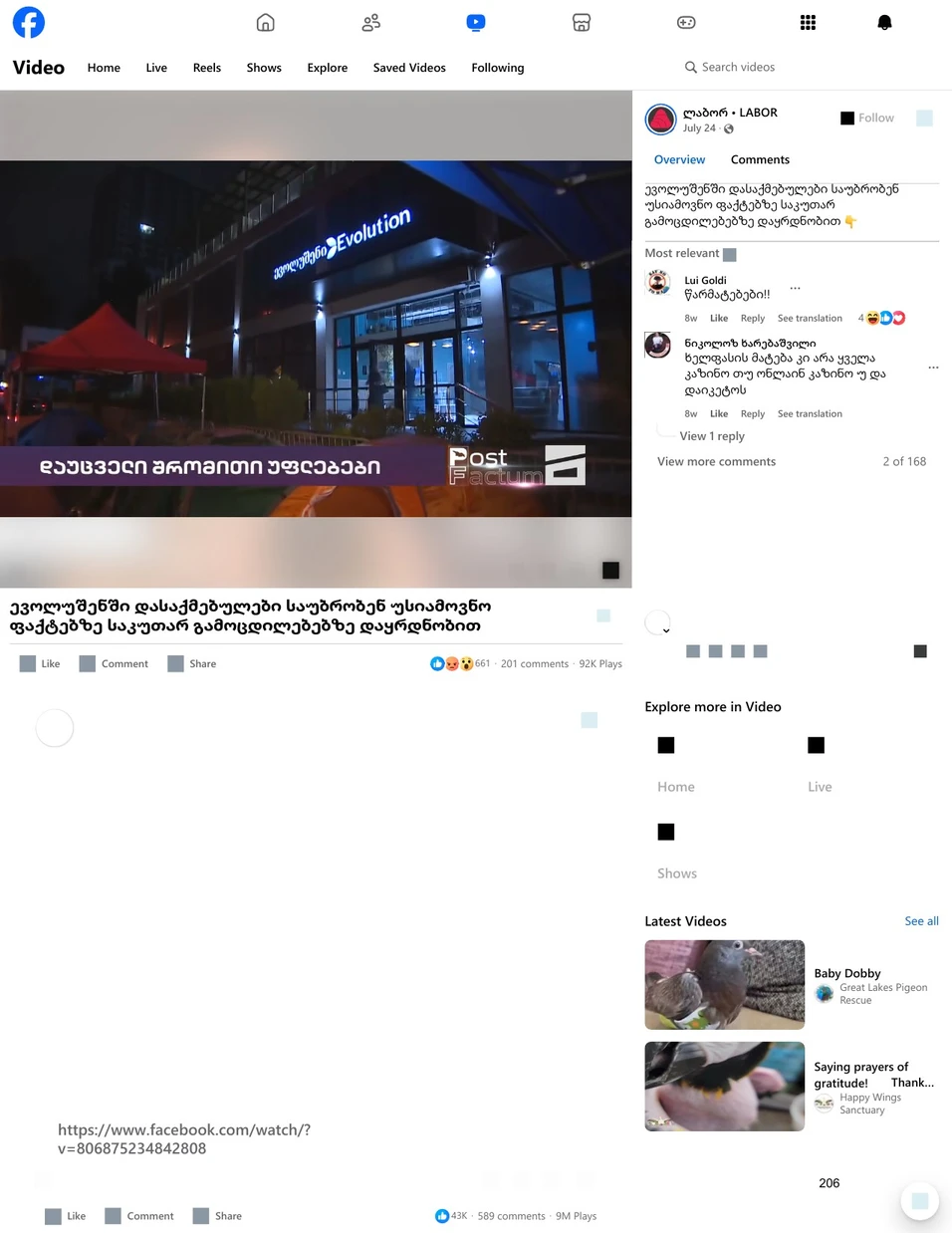Open See all latest videos

921,921
